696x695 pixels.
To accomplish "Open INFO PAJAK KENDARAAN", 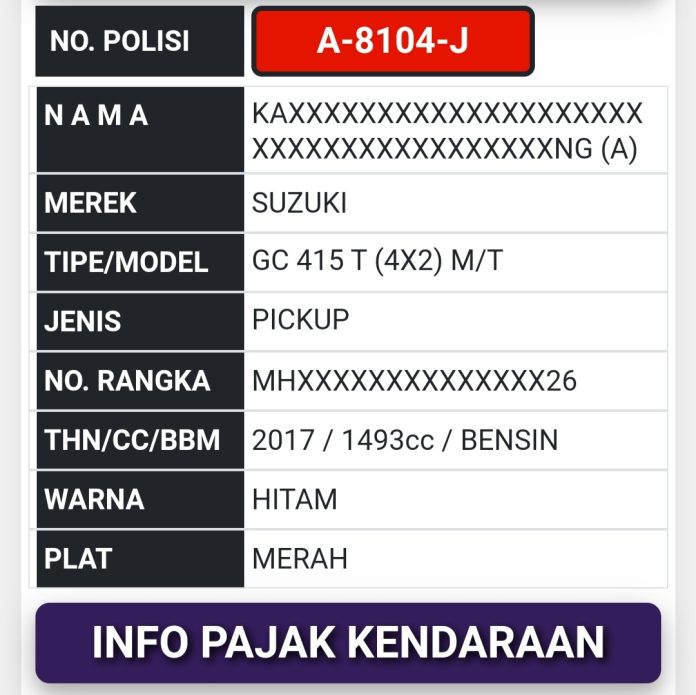I will [x=348, y=642].
